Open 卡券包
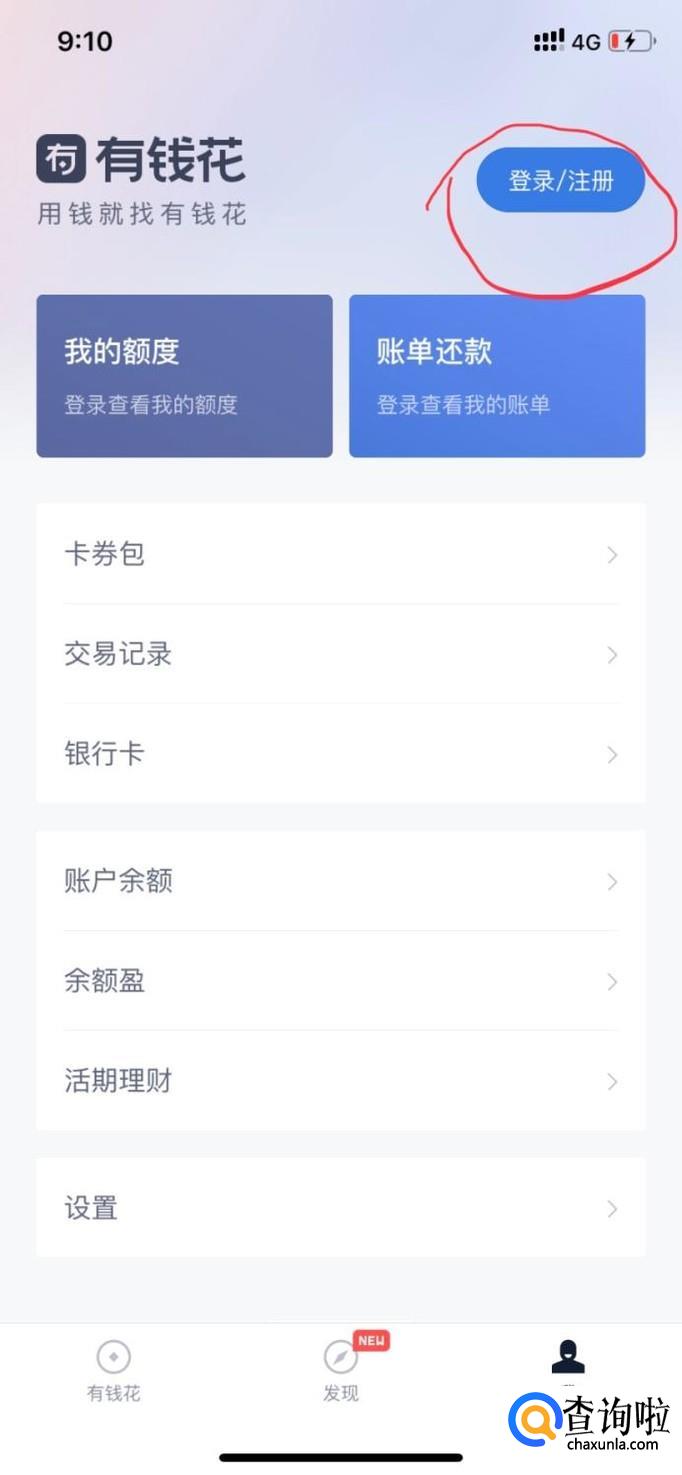Viewport: 682px width, 1475px height. coord(340,554)
